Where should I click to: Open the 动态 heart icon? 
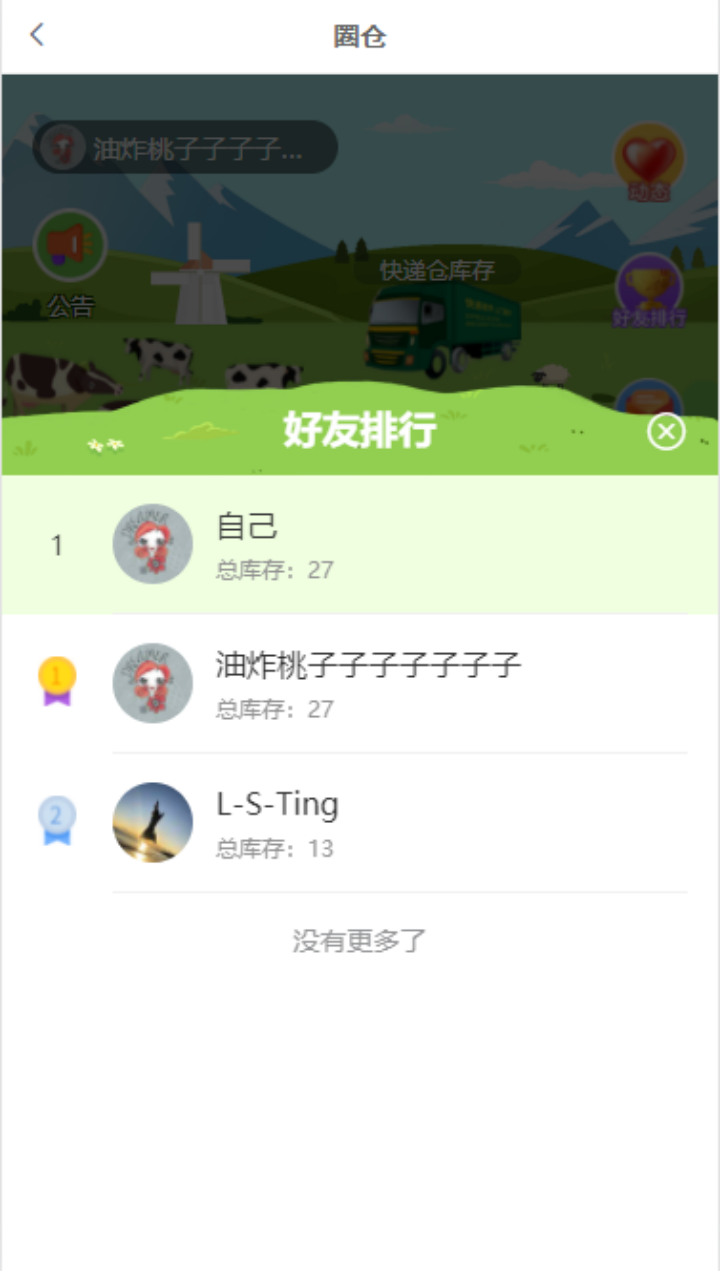coord(649,160)
